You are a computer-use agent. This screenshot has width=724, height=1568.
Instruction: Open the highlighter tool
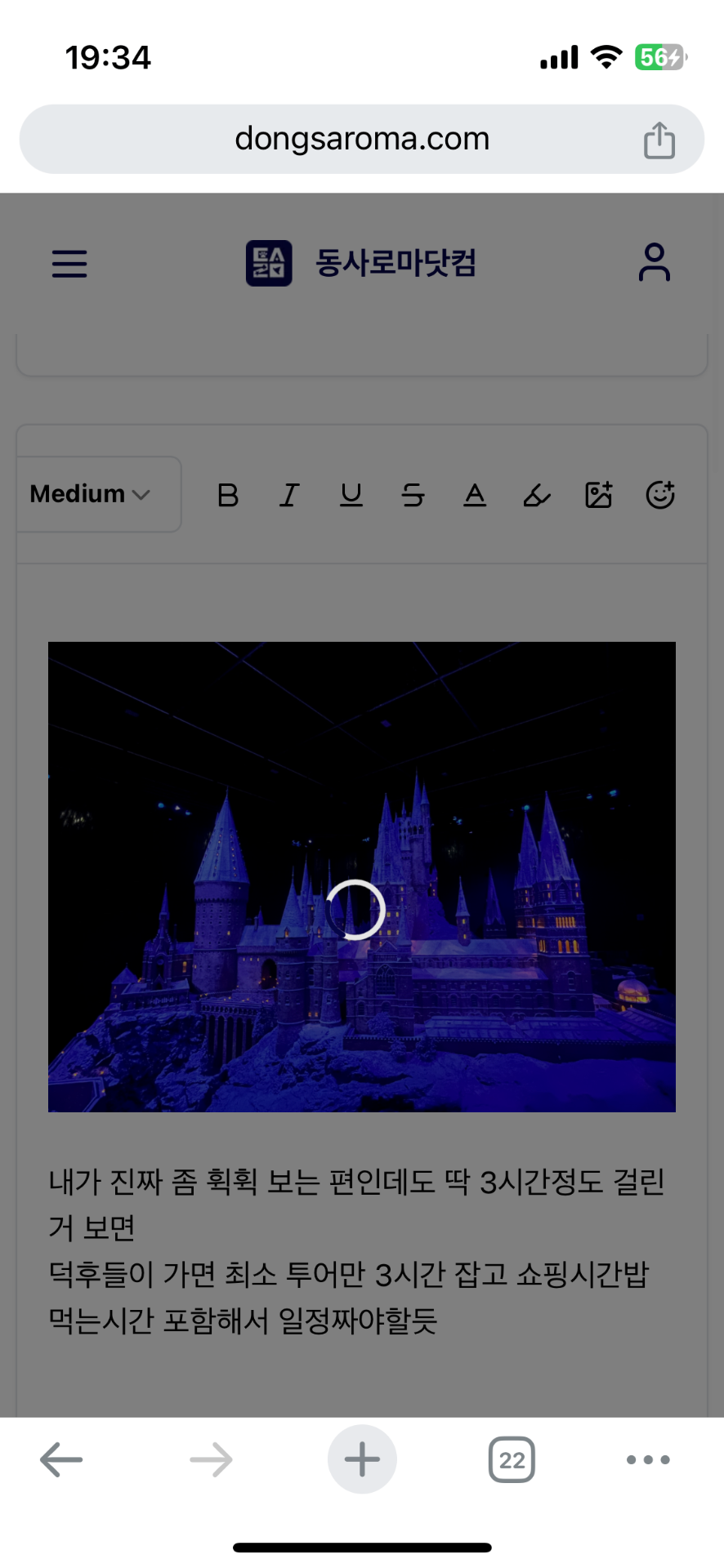[x=537, y=495]
